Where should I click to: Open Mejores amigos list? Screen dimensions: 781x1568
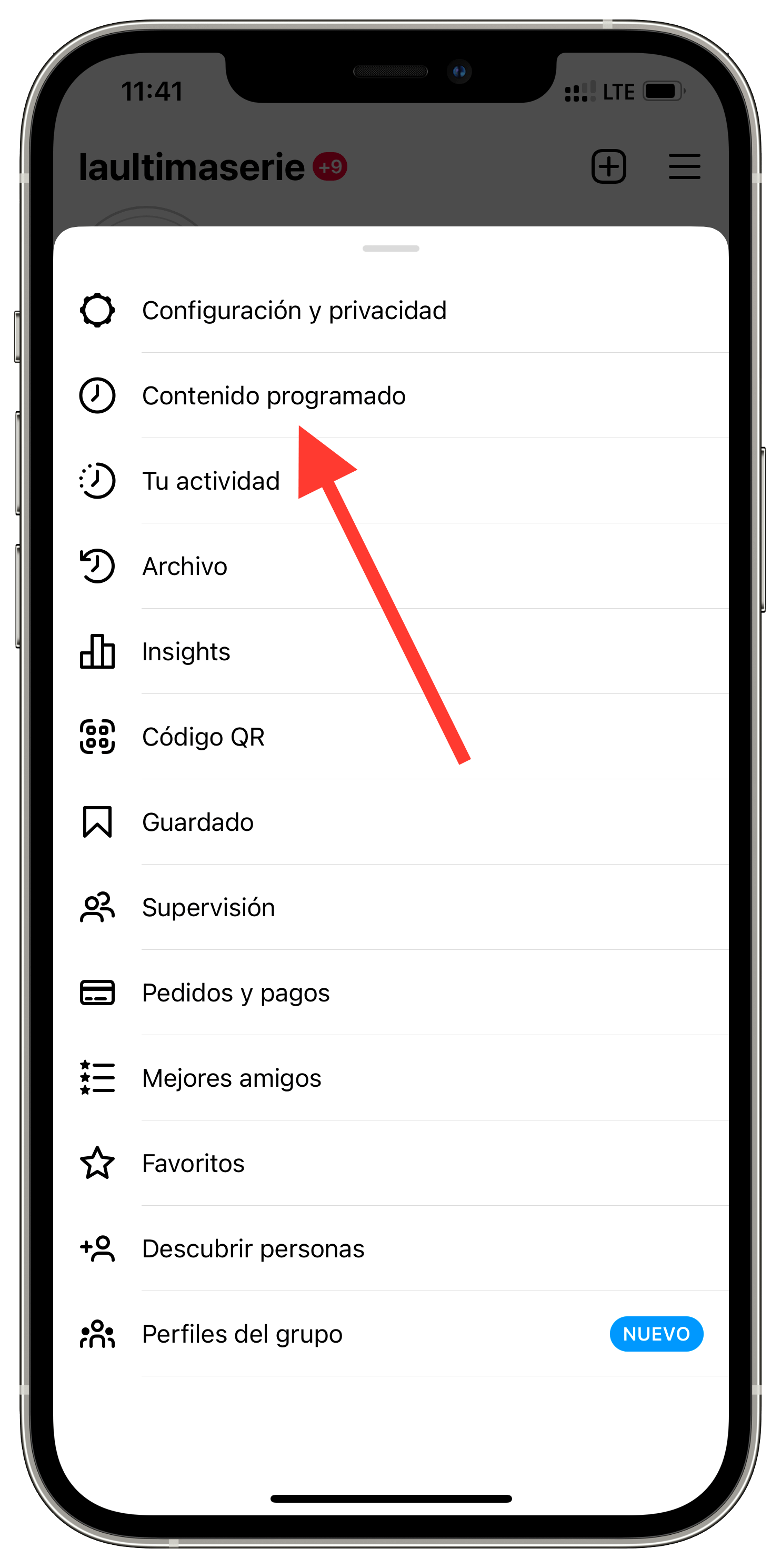(231, 1078)
